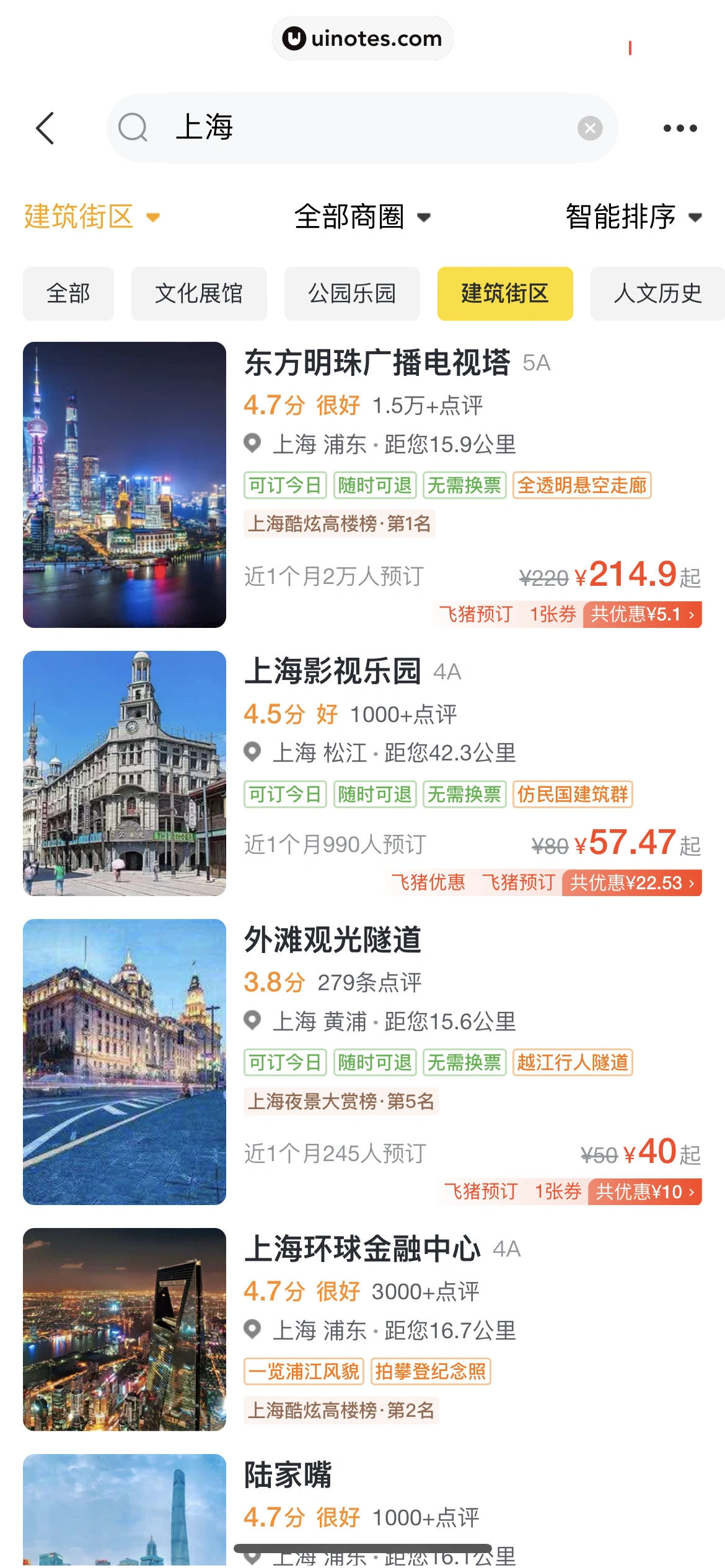Open 上海环球金融中心 listing

(362, 1248)
